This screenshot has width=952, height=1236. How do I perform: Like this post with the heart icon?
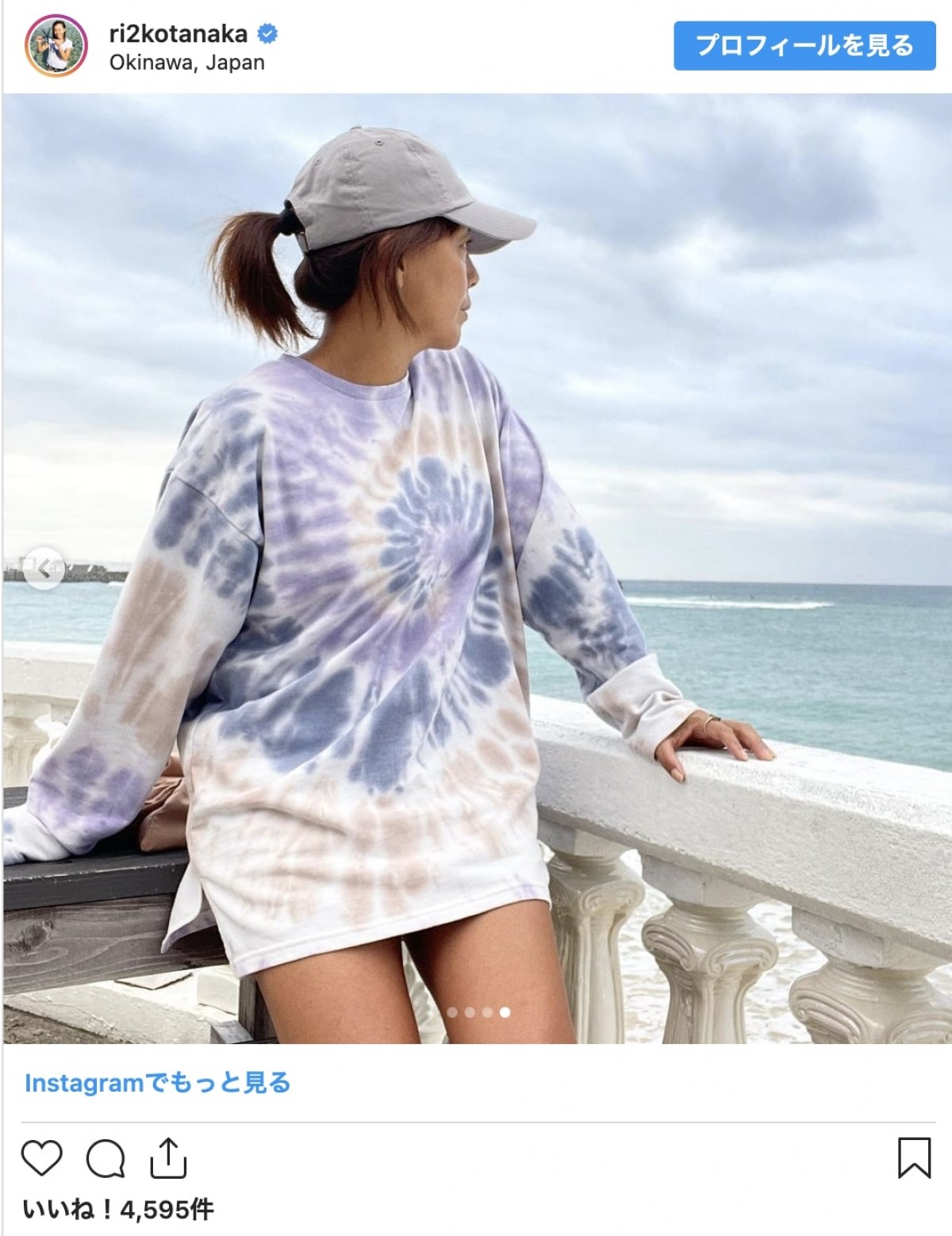coord(41,1158)
